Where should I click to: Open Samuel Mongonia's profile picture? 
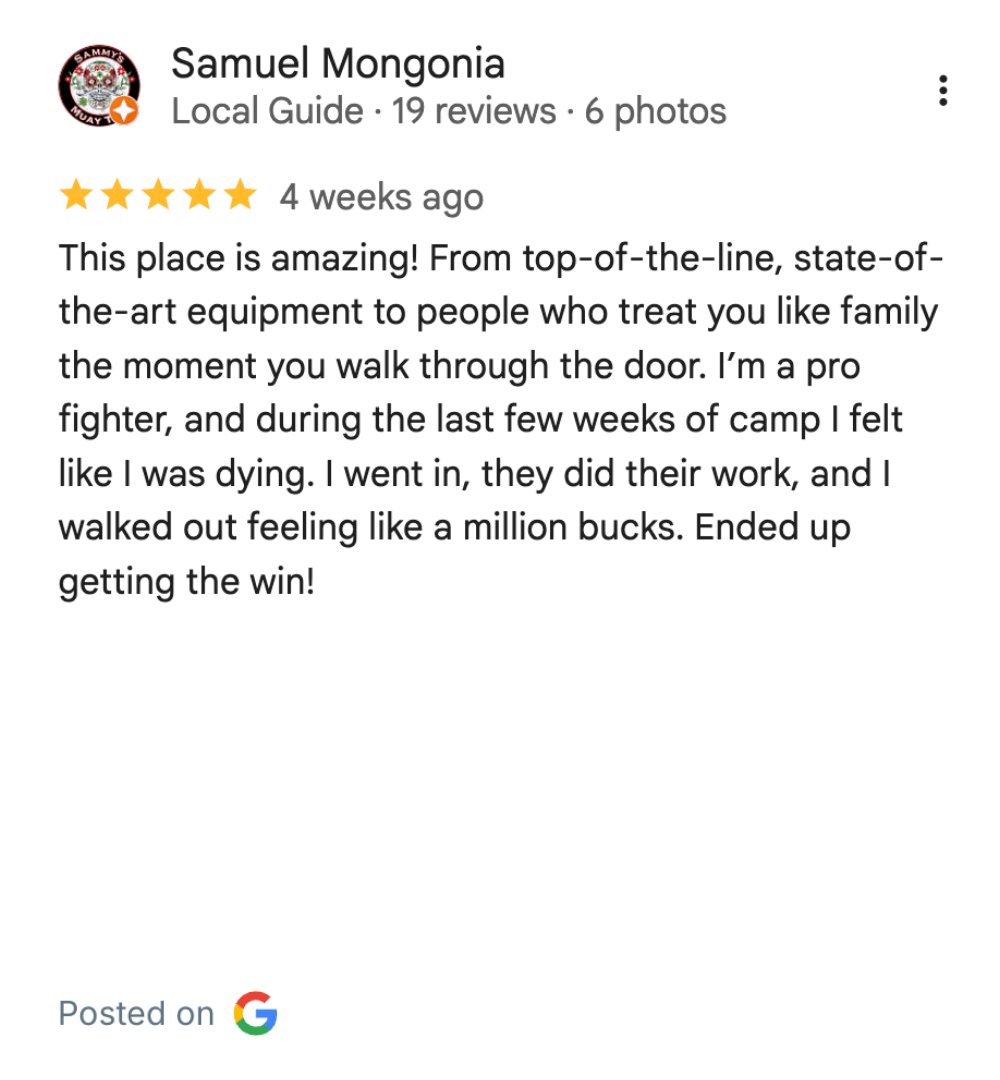[x=98, y=87]
